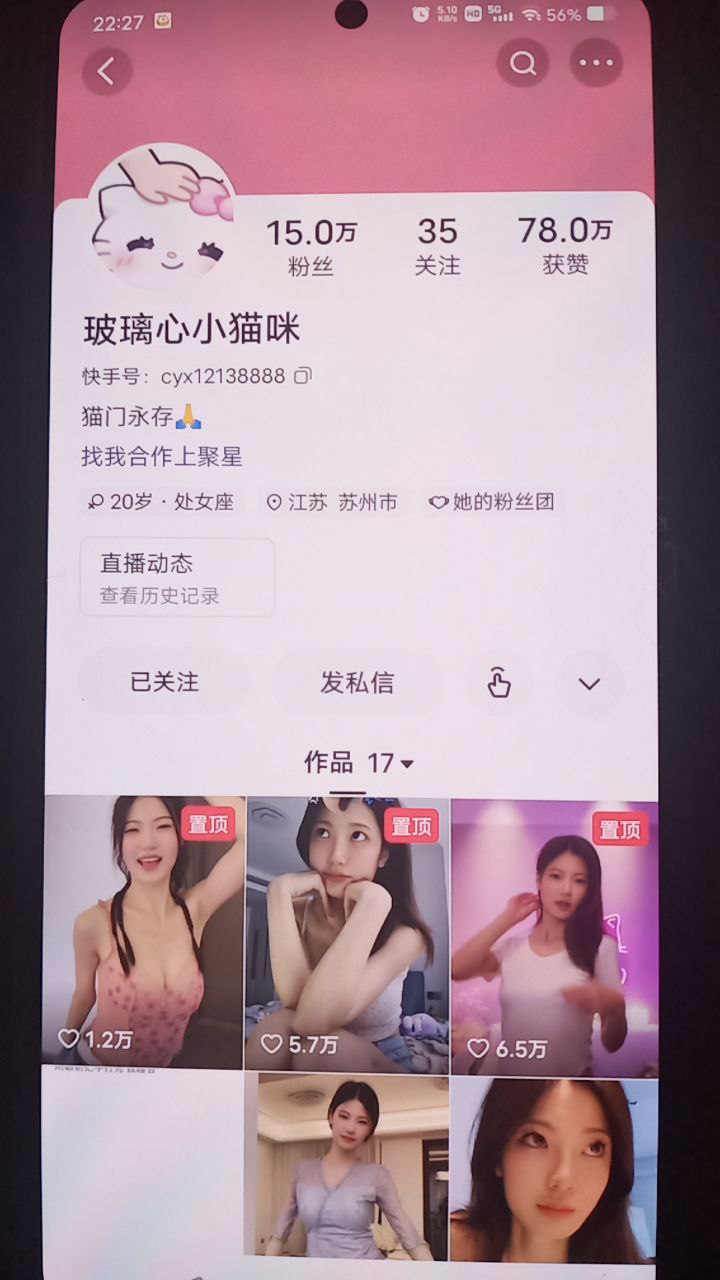Tap the 已关注 following button

coord(164,683)
